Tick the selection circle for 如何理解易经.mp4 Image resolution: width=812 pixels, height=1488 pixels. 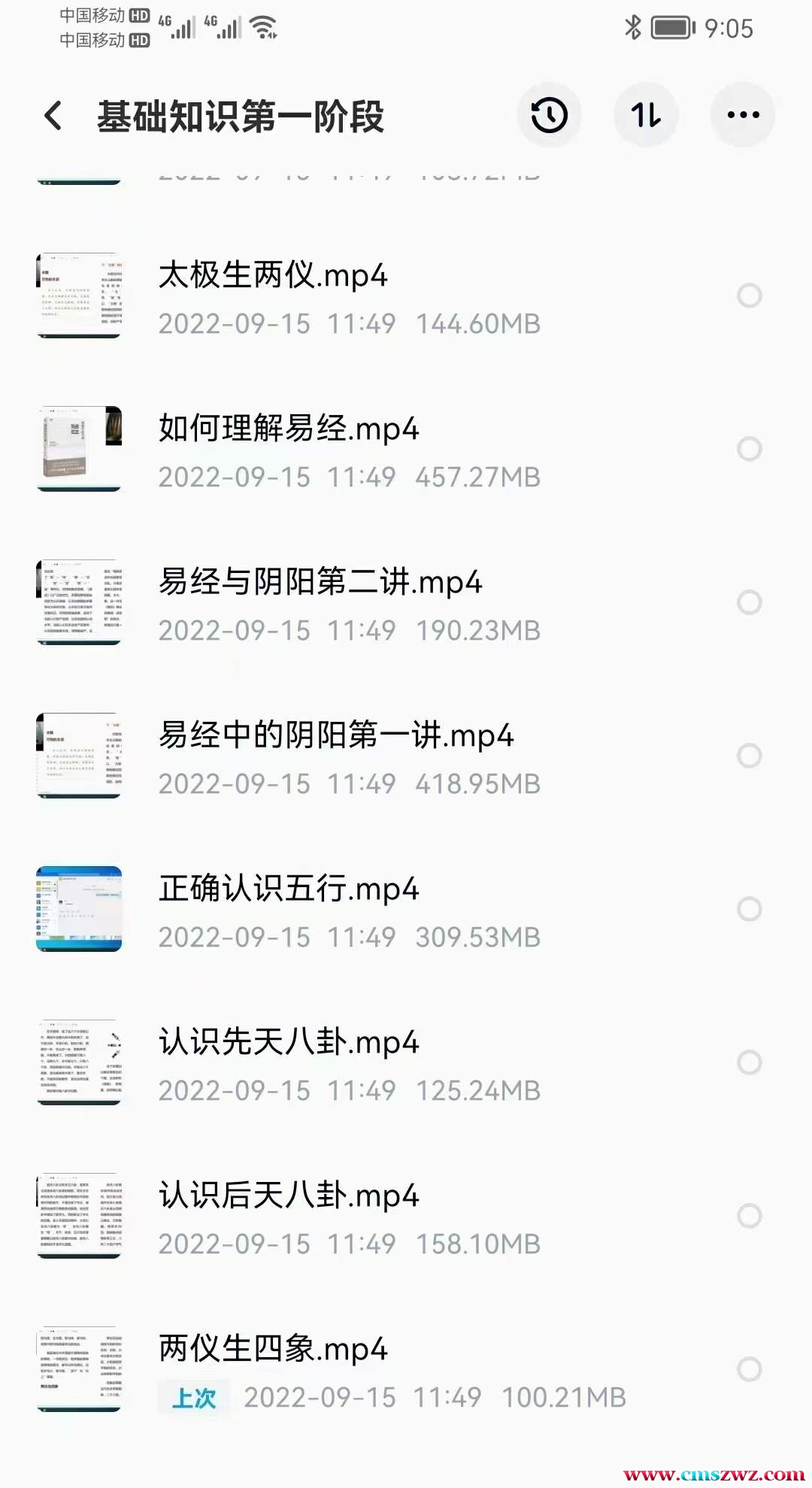point(750,449)
